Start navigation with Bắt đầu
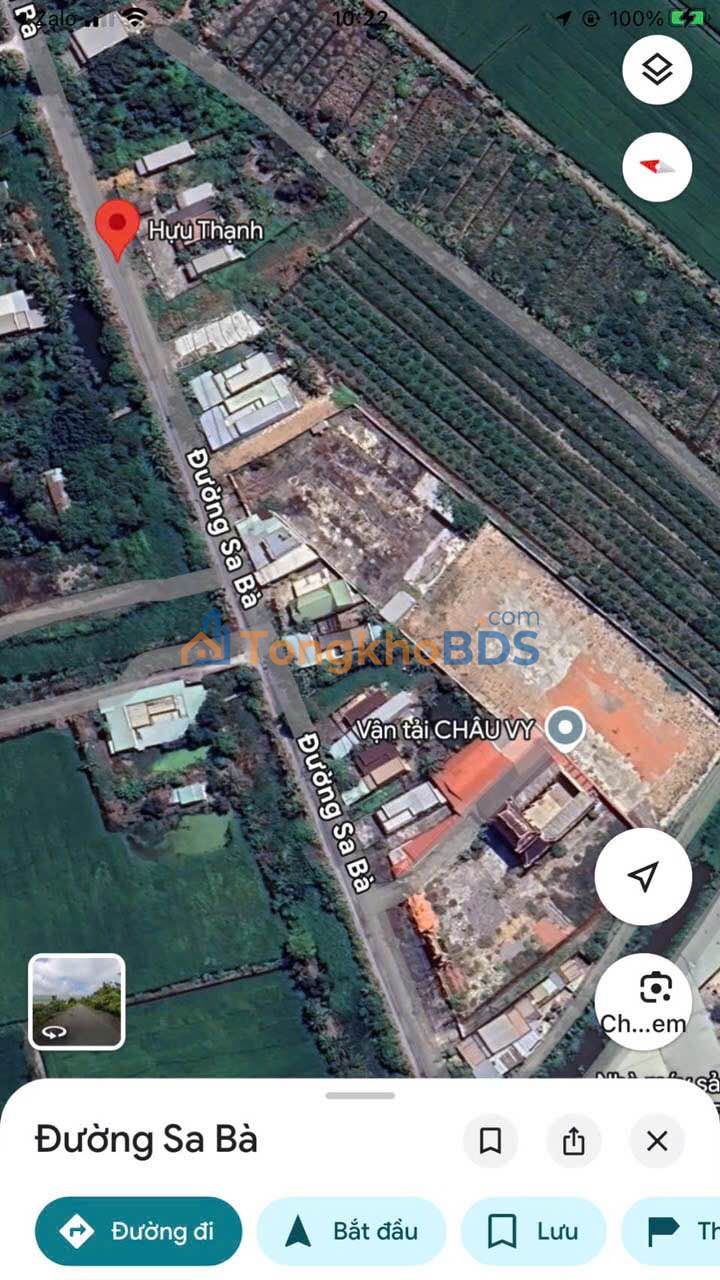 (351, 1231)
